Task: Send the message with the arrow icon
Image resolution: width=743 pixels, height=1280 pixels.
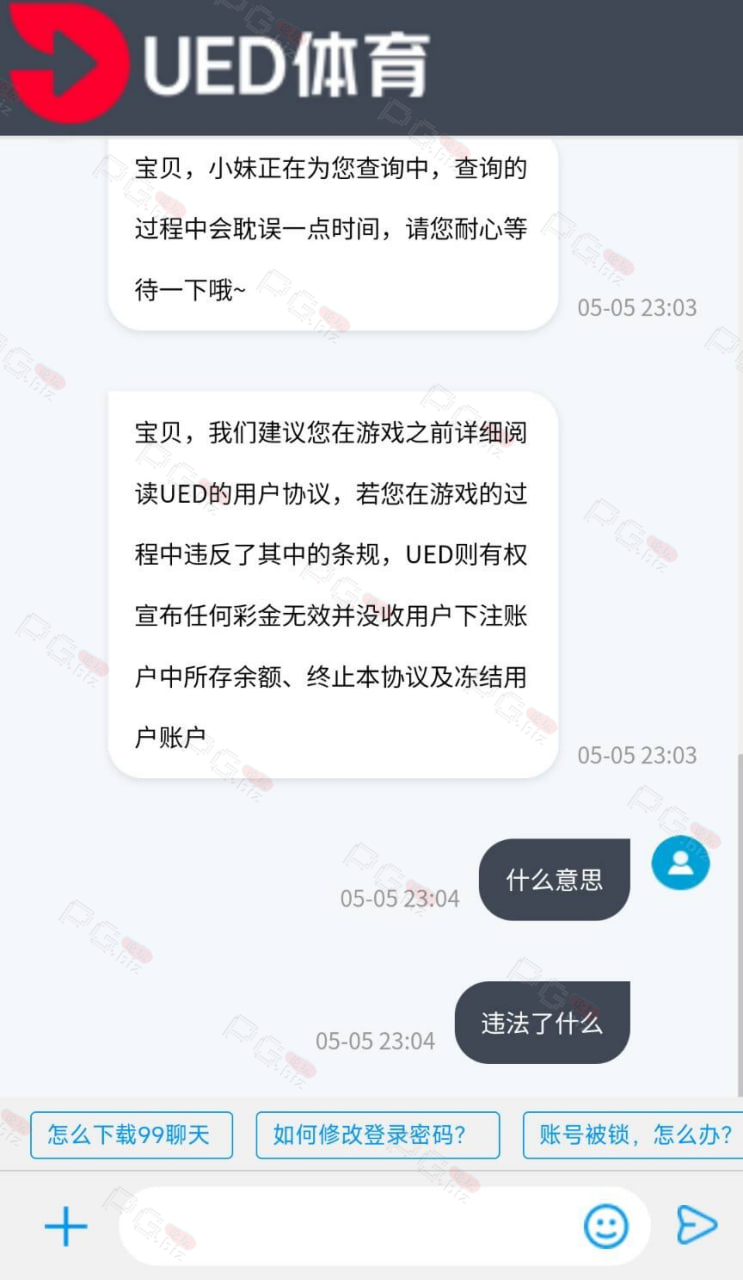Action: 697,1225
